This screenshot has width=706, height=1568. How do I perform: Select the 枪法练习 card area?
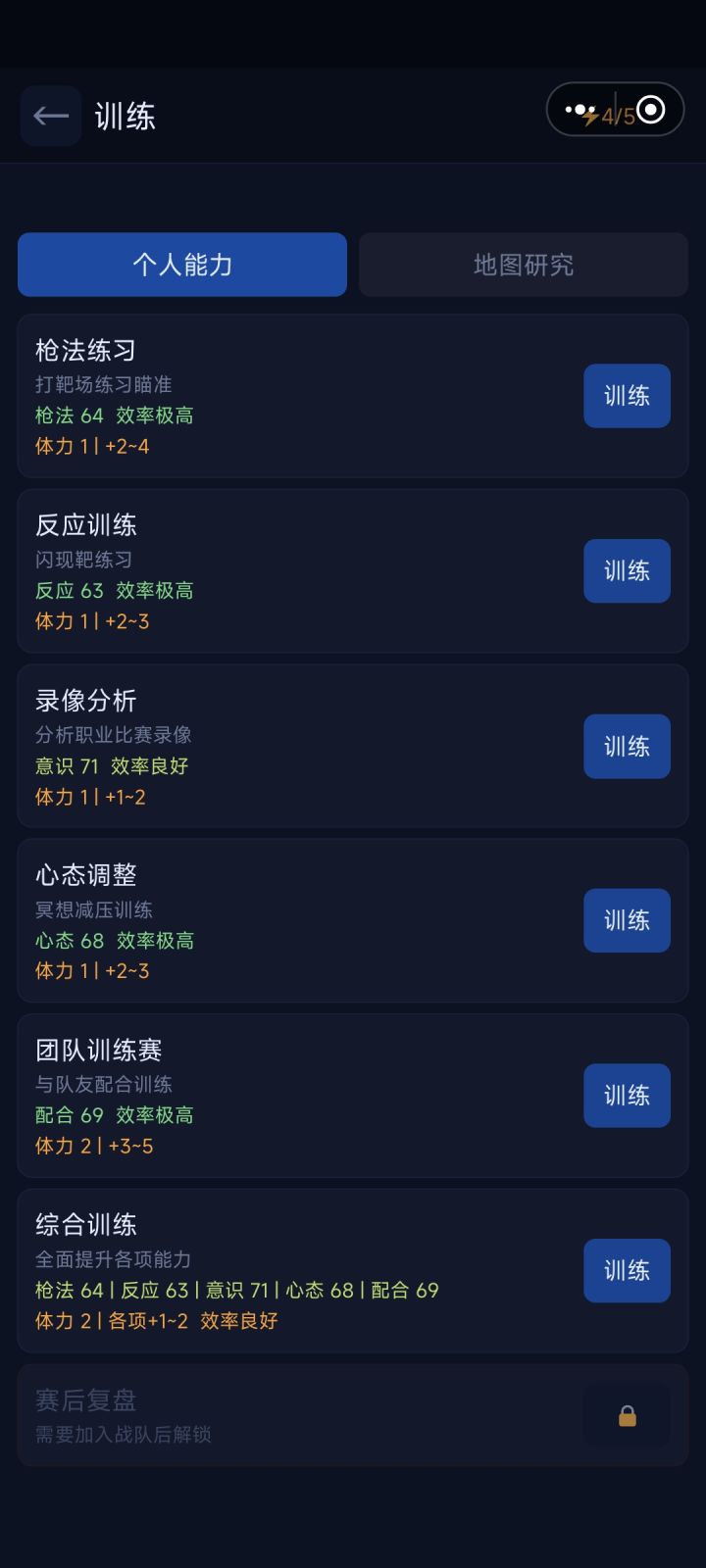click(x=294, y=392)
